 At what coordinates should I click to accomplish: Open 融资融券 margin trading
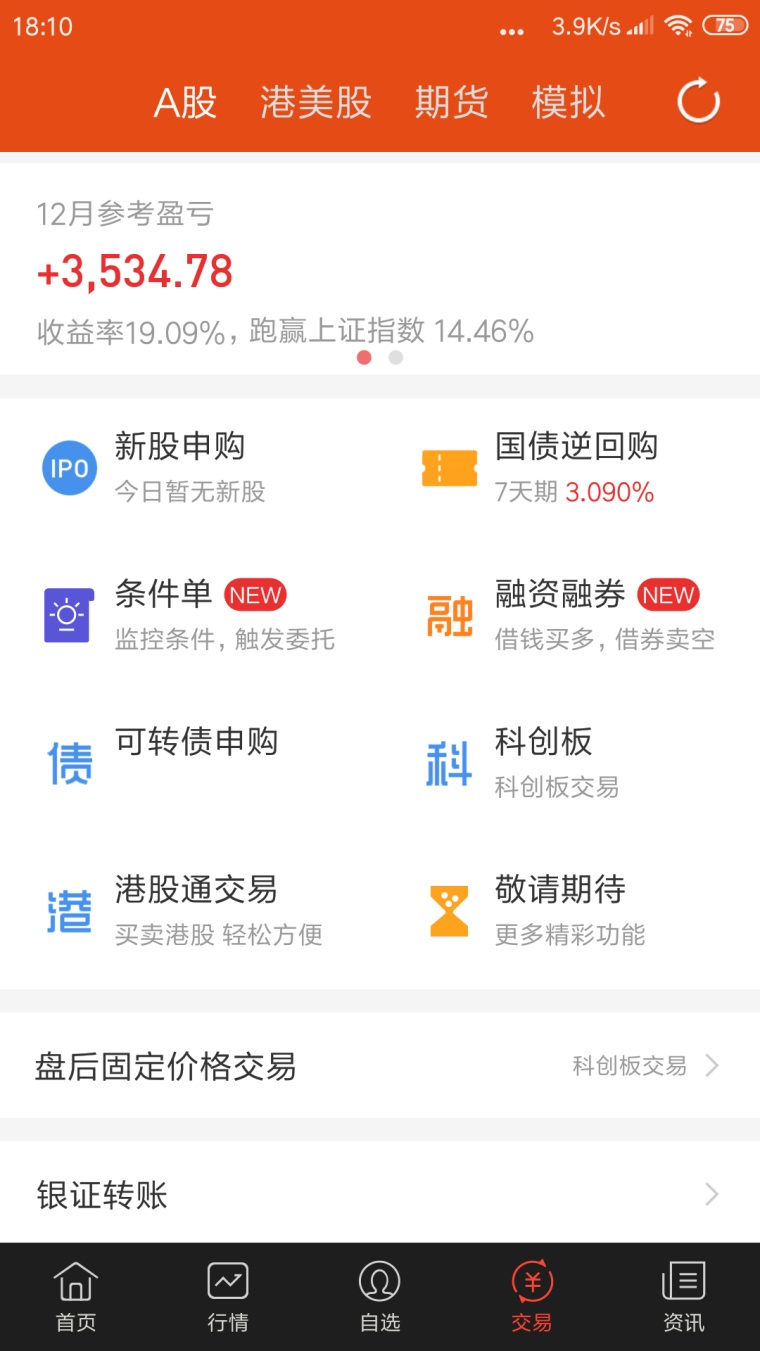click(x=560, y=614)
